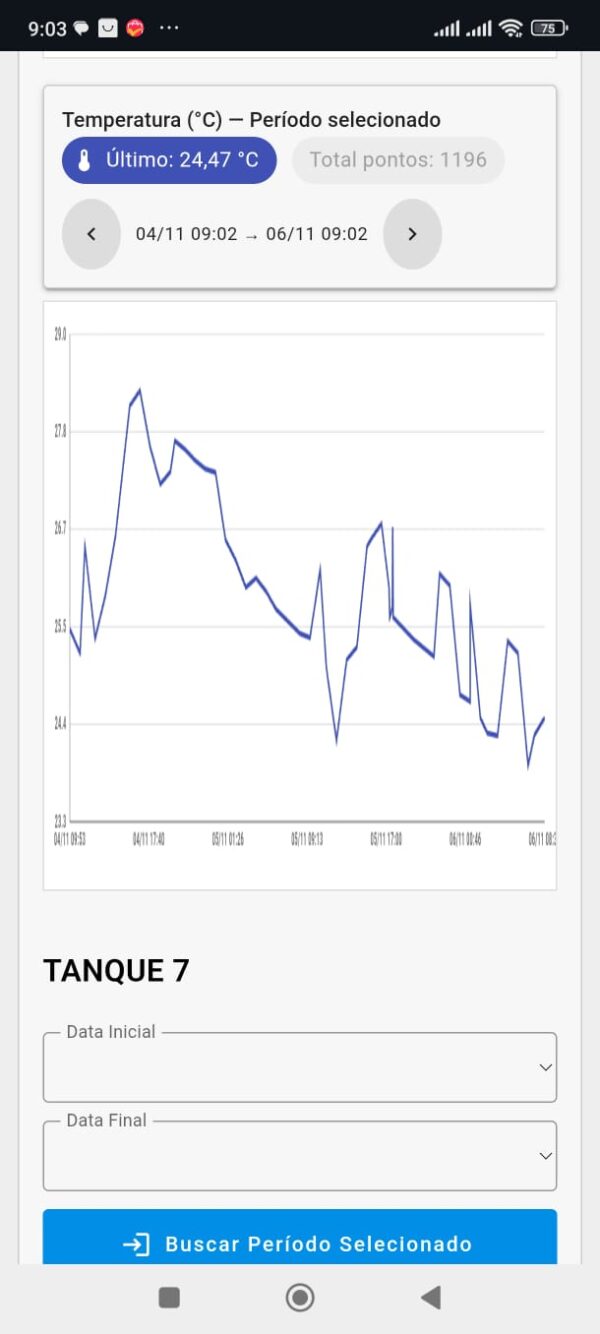Tap the Último: 24,47 °C chip

169,160
